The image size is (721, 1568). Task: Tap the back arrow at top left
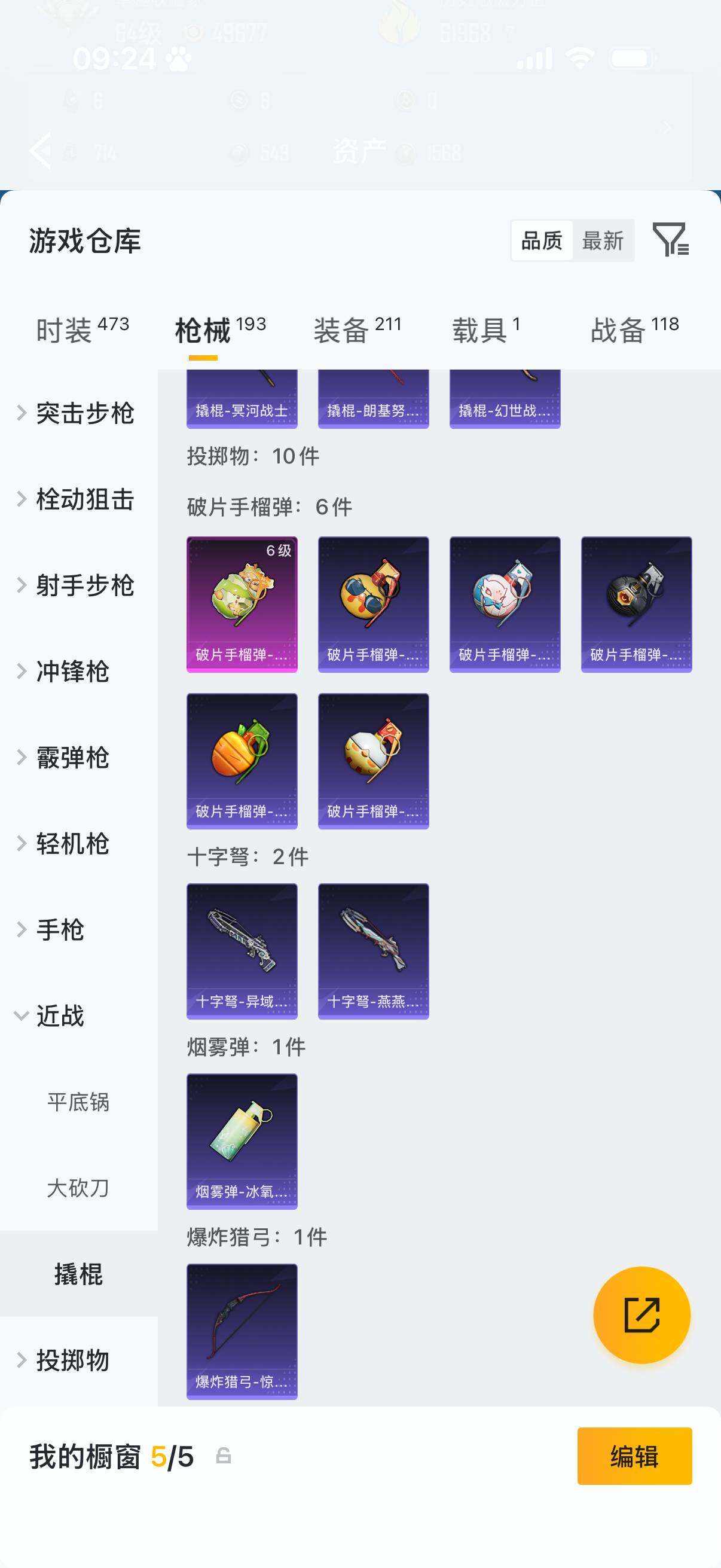[40, 150]
